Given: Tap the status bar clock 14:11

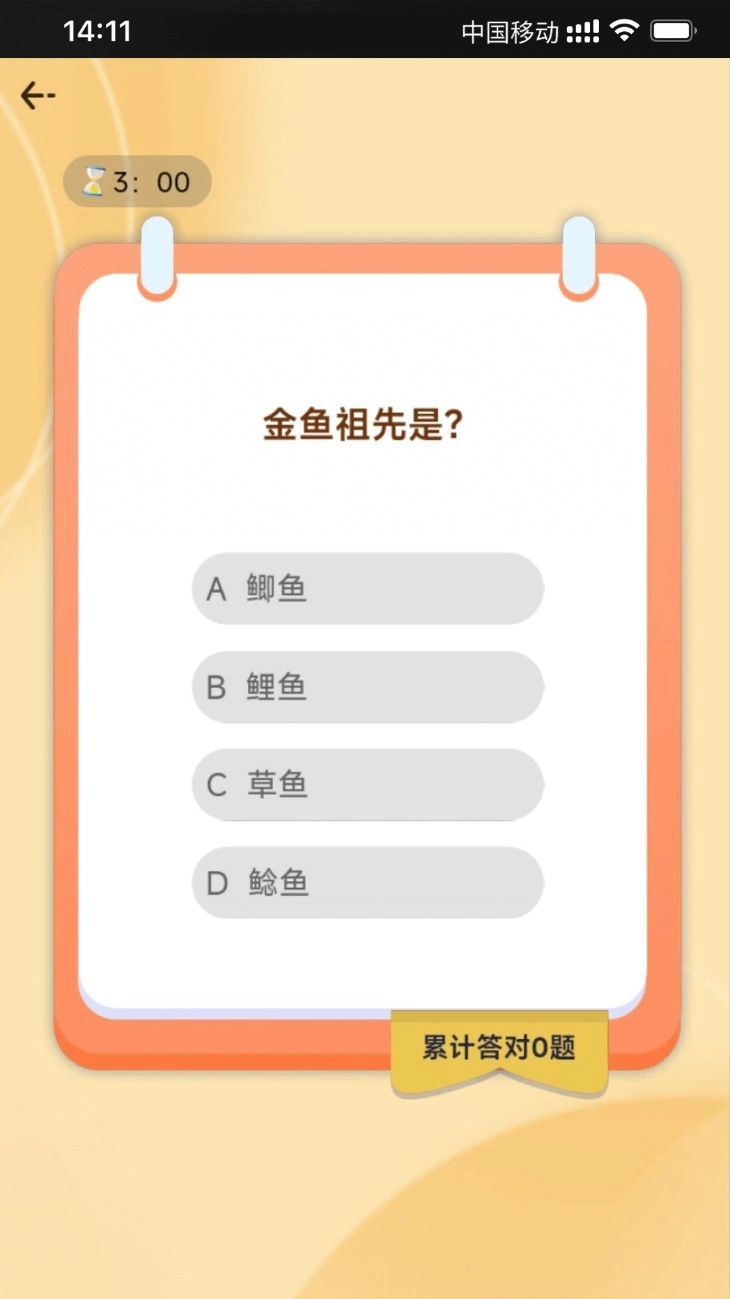Looking at the screenshot, I should tap(97, 31).
